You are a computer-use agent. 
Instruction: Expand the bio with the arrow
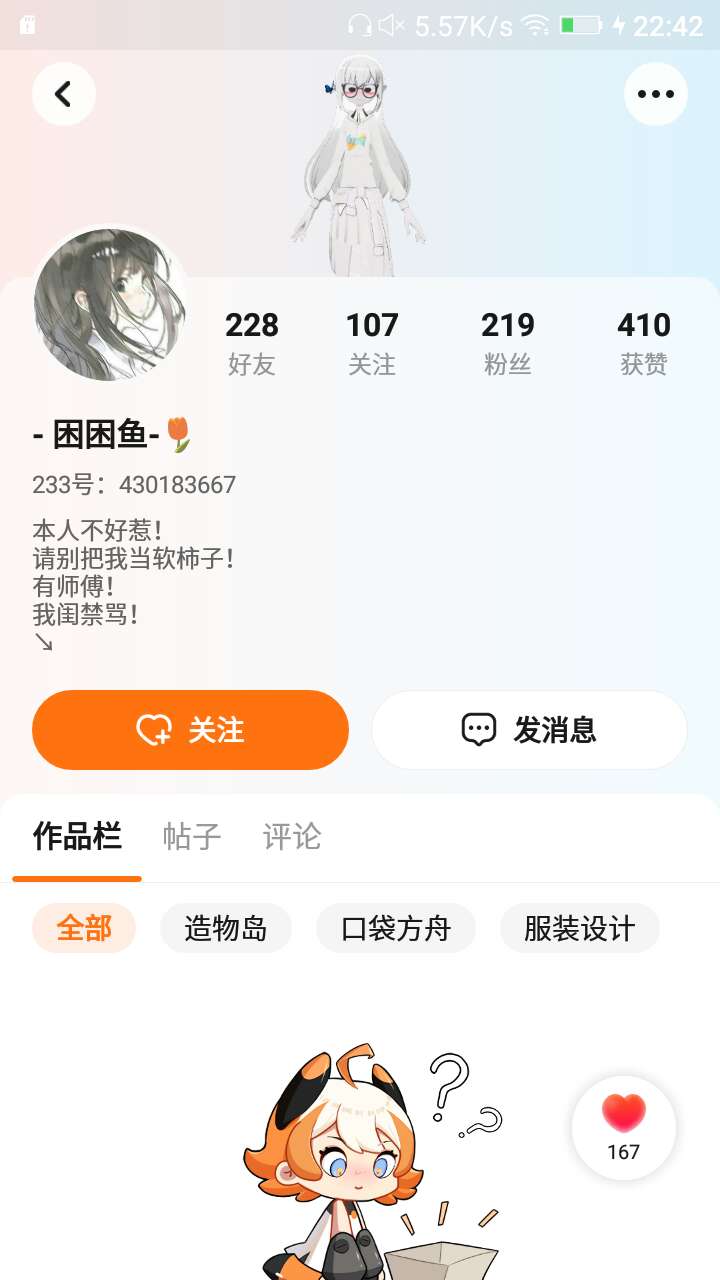tap(44, 642)
